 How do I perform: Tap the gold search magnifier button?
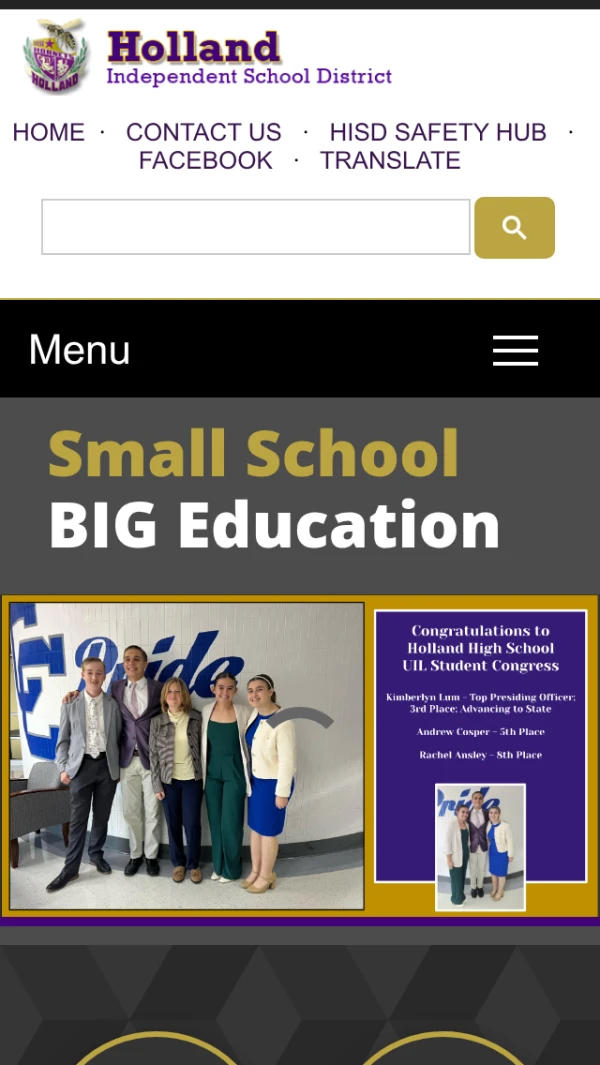[x=514, y=228]
